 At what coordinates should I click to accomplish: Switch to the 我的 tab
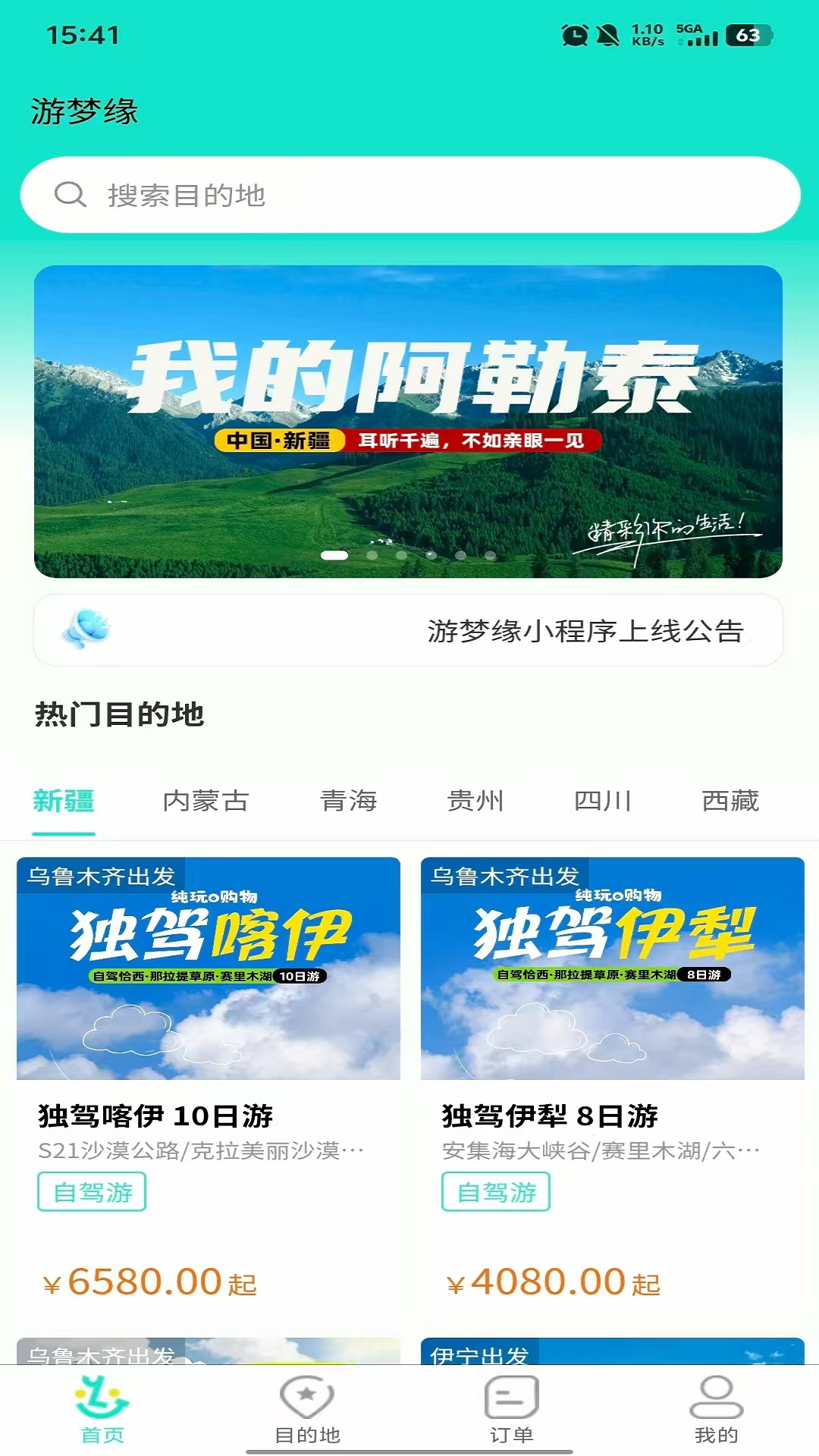(716, 1410)
